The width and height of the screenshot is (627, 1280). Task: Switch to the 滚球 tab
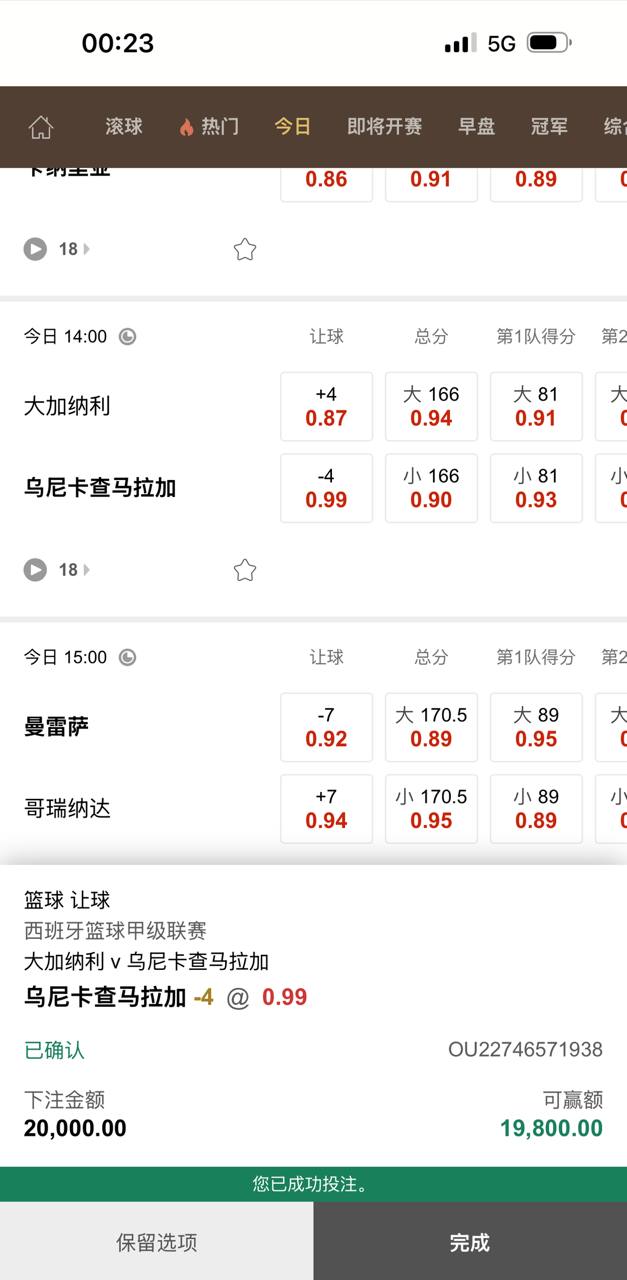pyautogui.click(x=124, y=127)
